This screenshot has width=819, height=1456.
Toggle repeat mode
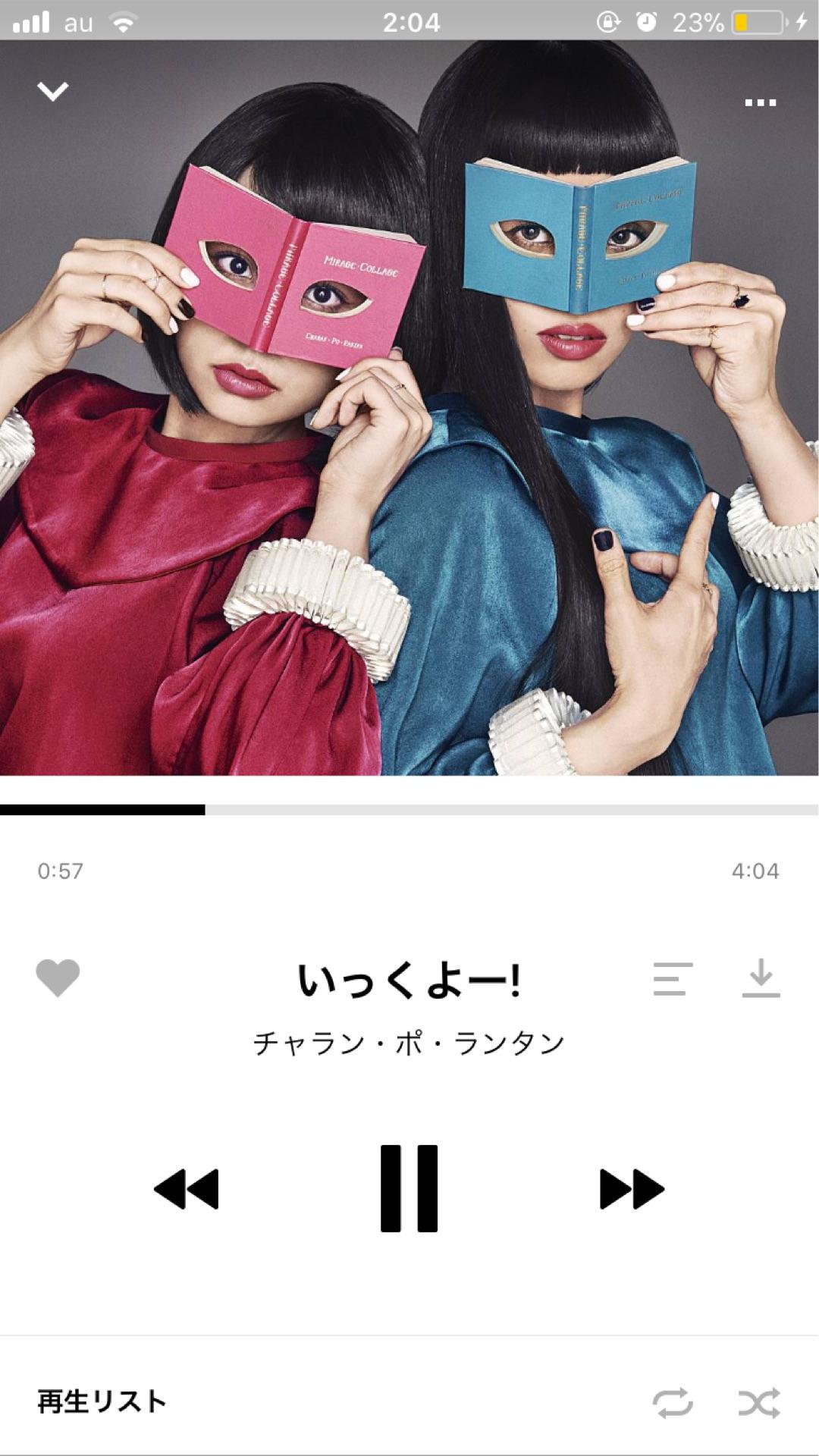click(x=673, y=1403)
